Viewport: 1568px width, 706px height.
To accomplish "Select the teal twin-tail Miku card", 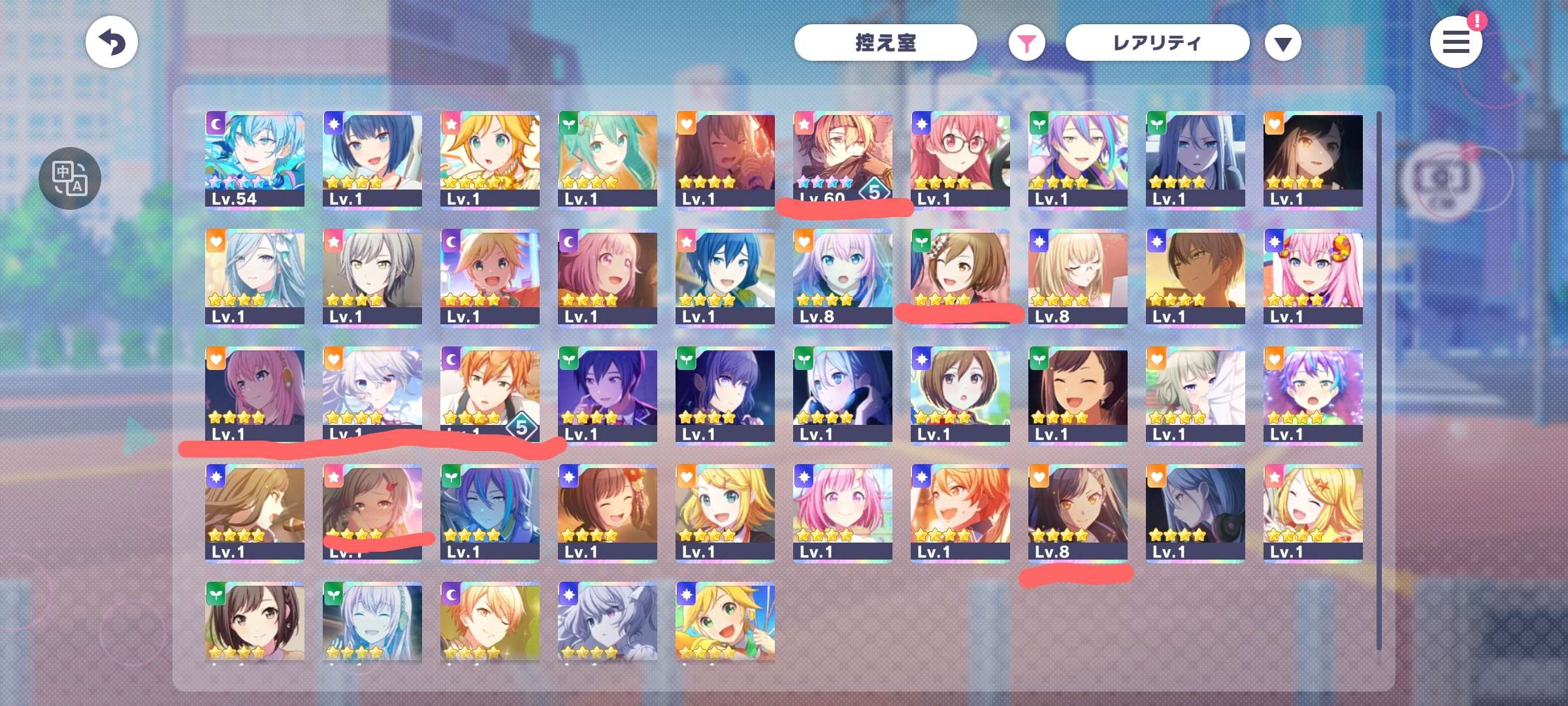I will (x=608, y=159).
